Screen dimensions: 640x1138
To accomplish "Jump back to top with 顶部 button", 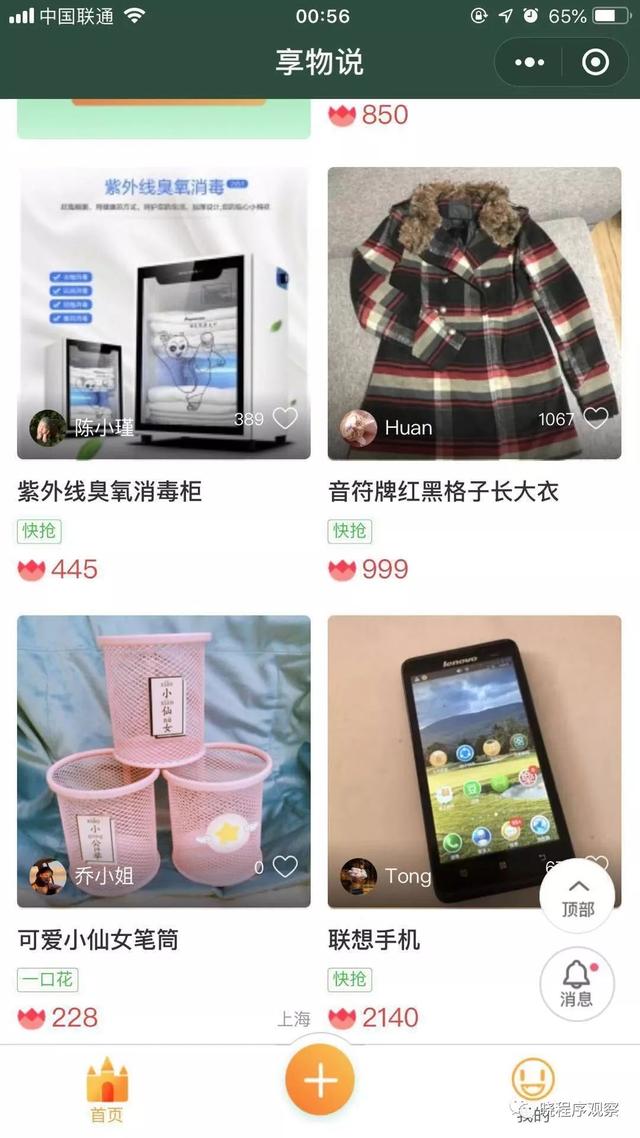I will point(577,896).
